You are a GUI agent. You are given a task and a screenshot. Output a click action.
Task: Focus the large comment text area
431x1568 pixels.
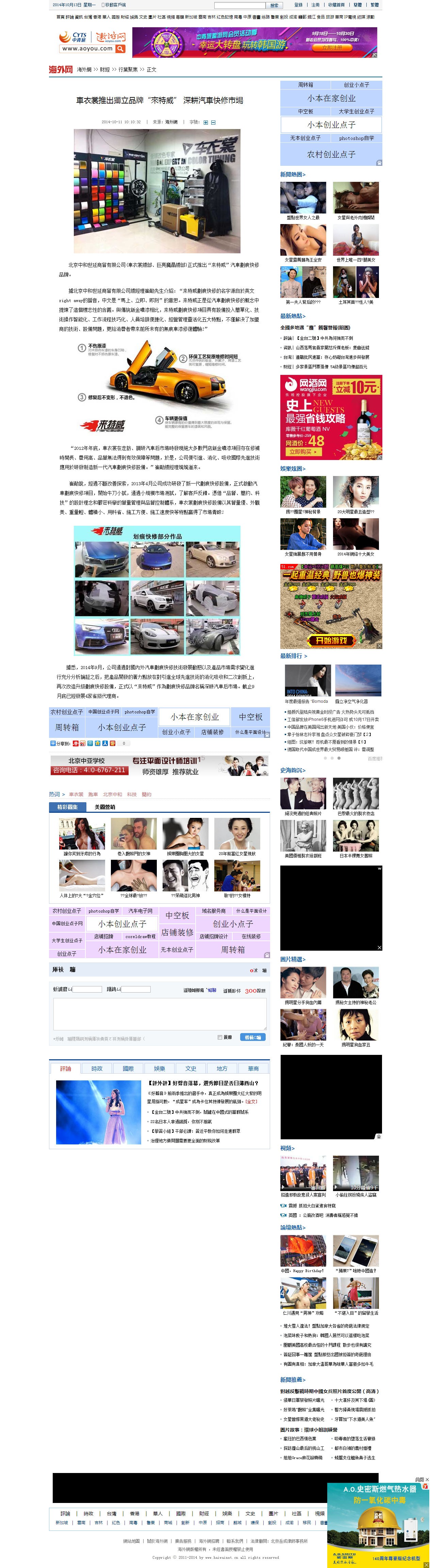(159, 1013)
